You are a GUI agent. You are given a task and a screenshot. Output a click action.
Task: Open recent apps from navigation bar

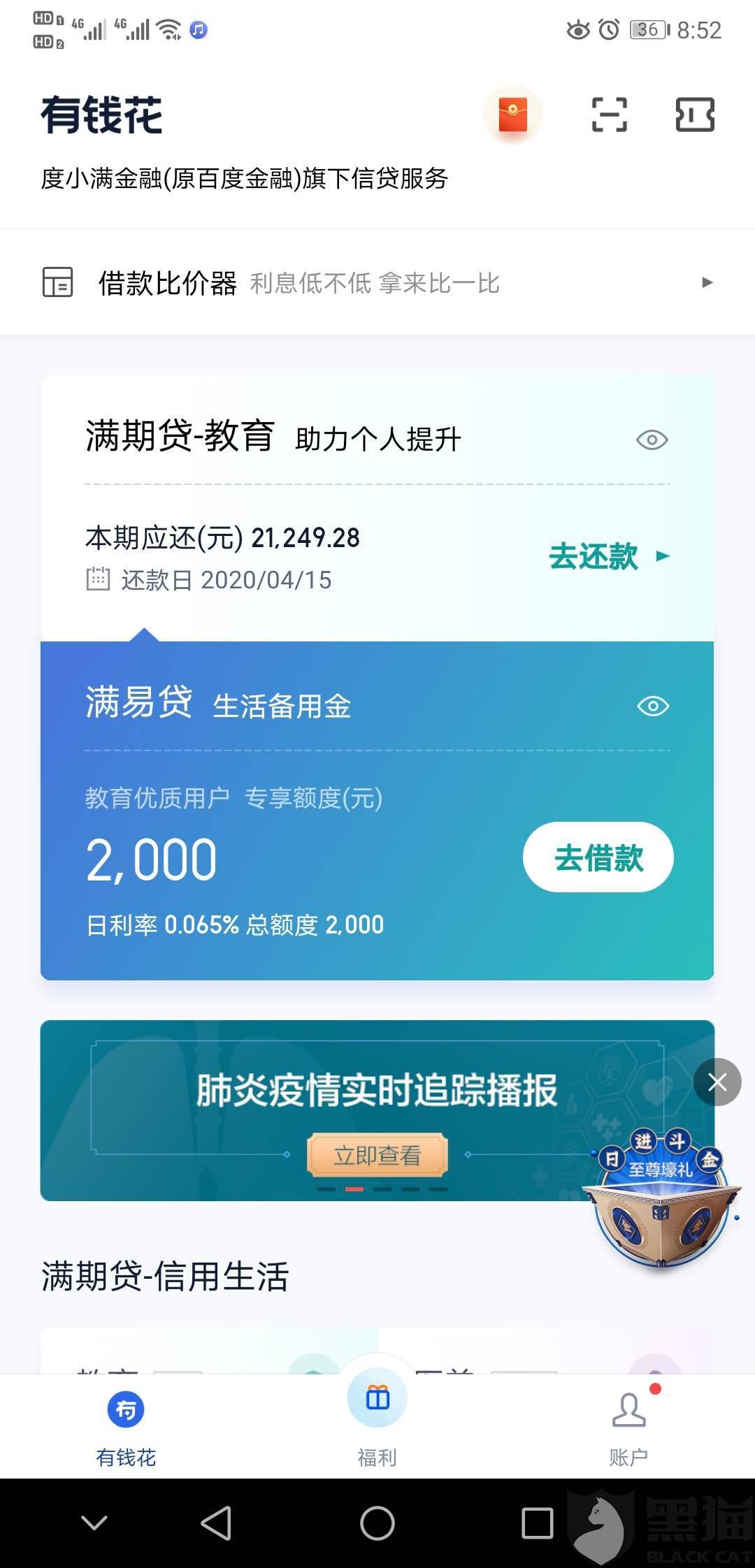[x=538, y=1523]
